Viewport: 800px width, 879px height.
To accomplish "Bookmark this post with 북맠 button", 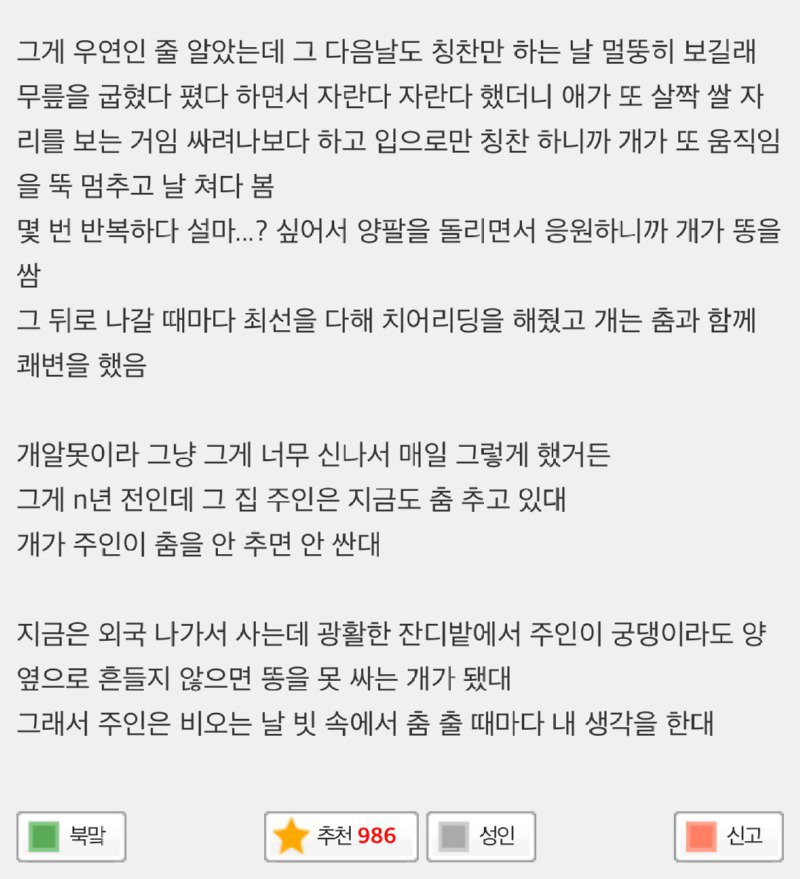I will [x=71, y=836].
